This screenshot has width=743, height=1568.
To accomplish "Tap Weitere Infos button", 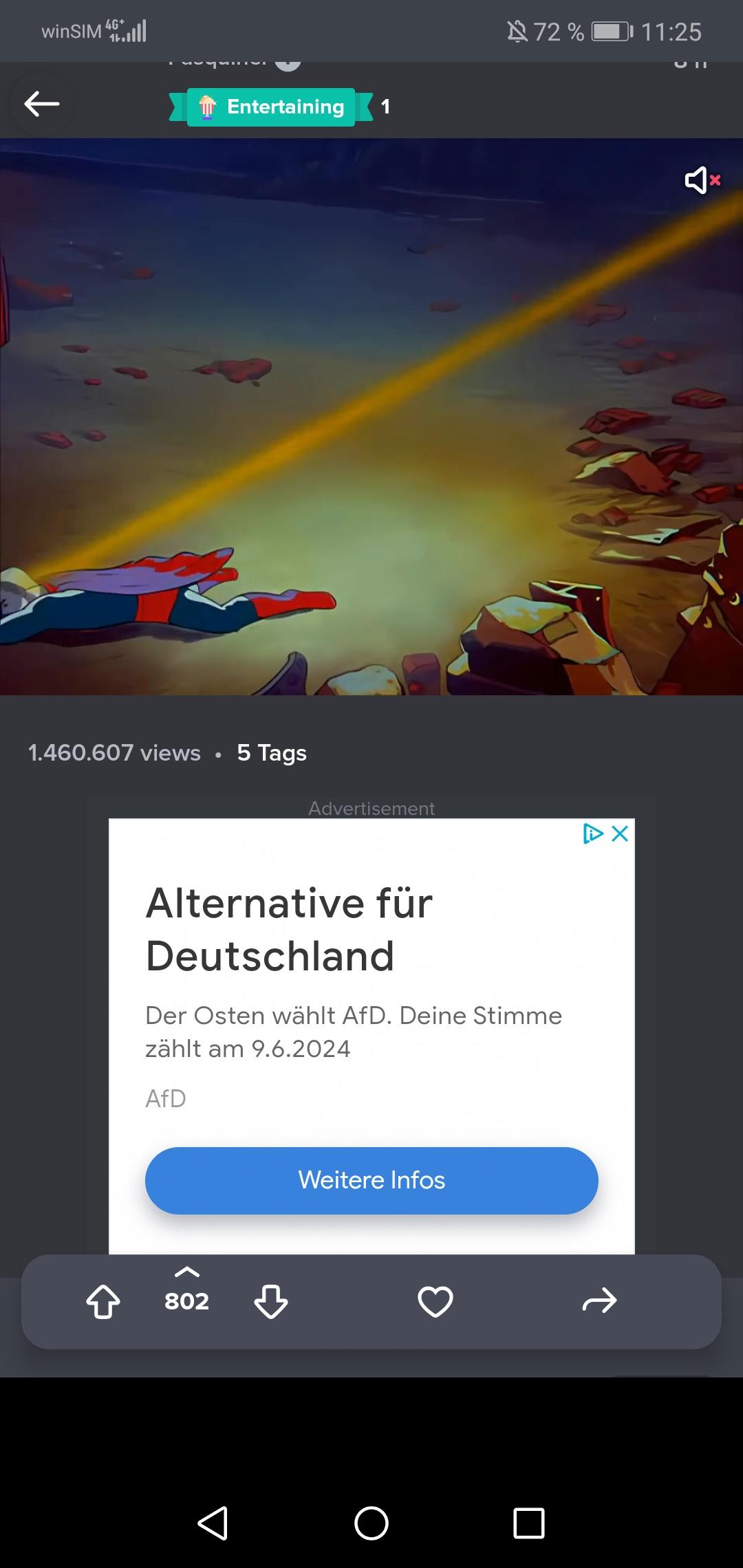I will [x=371, y=1180].
